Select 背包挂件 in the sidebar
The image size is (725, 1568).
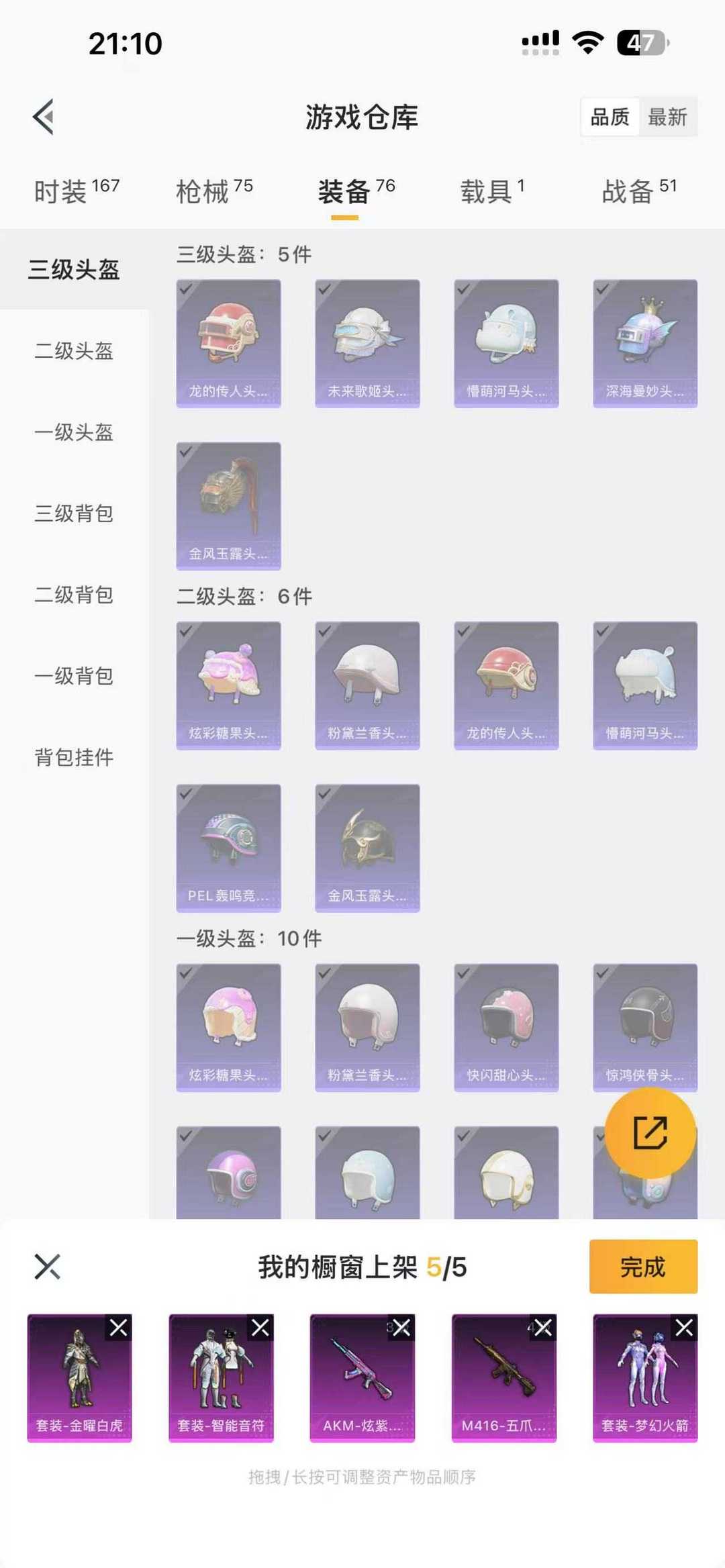pyautogui.click(x=74, y=758)
